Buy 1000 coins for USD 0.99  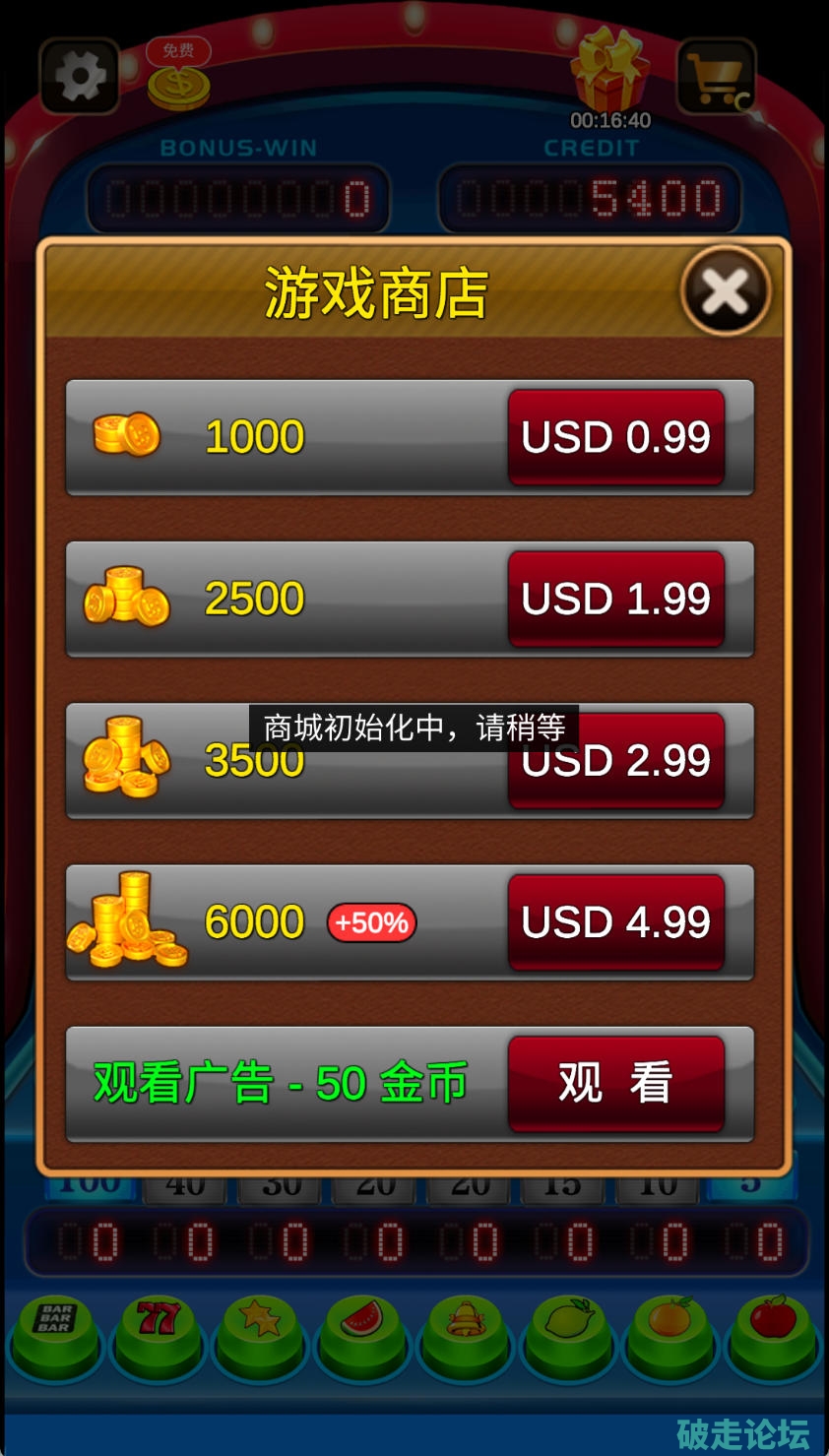coord(616,437)
